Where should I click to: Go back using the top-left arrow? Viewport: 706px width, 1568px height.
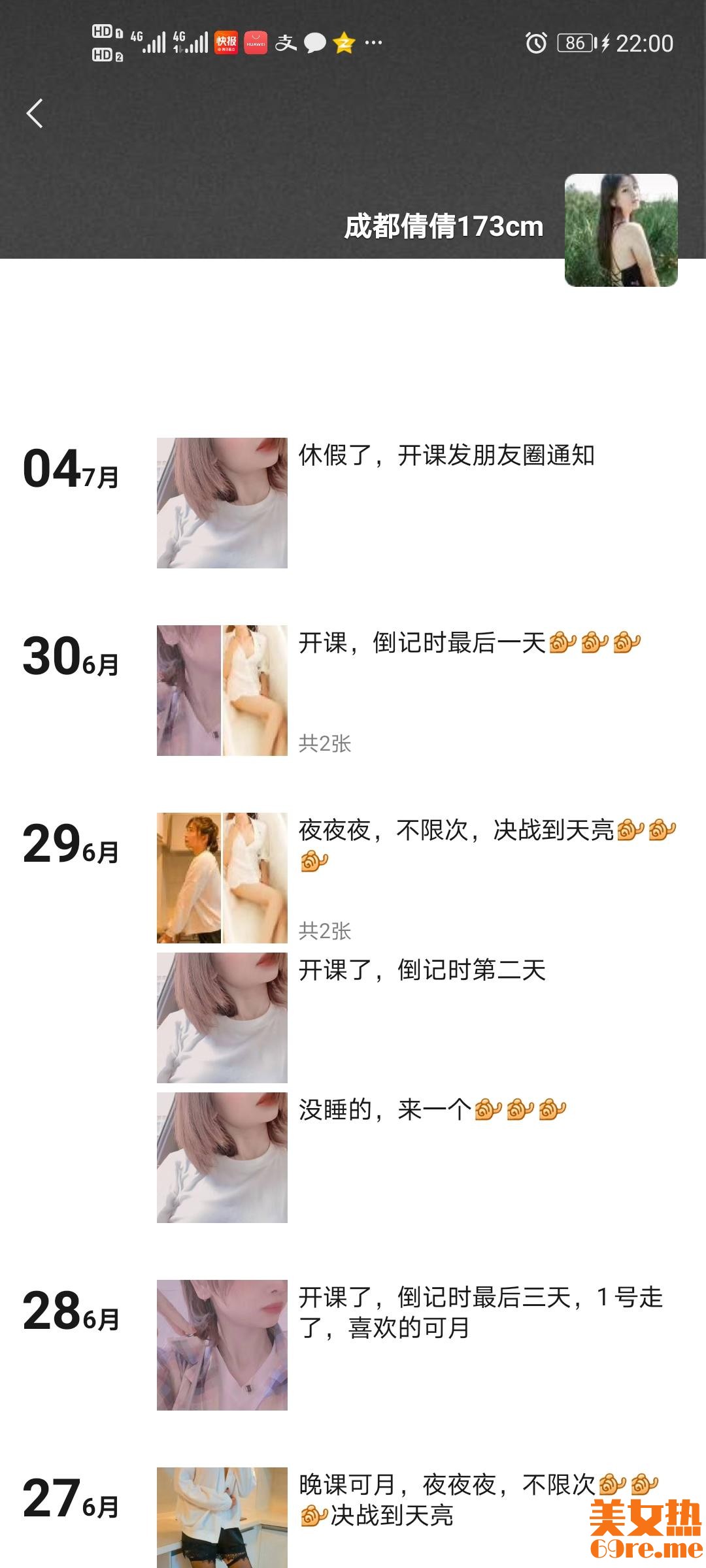point(35,114)
